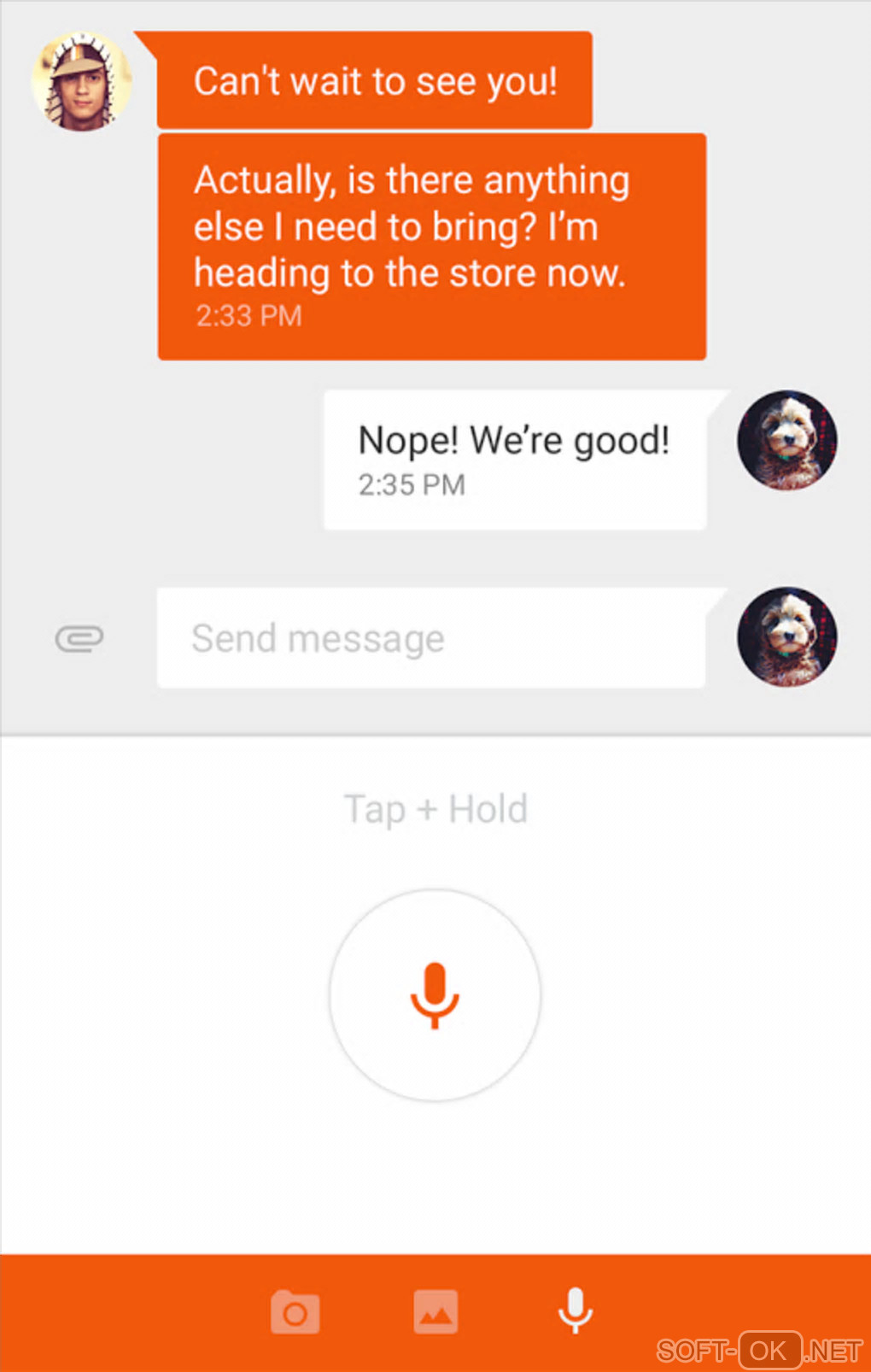Screen dimensions: 871x1372
Task: Open the sender's profile picture with cap
Action: (82, 82)
